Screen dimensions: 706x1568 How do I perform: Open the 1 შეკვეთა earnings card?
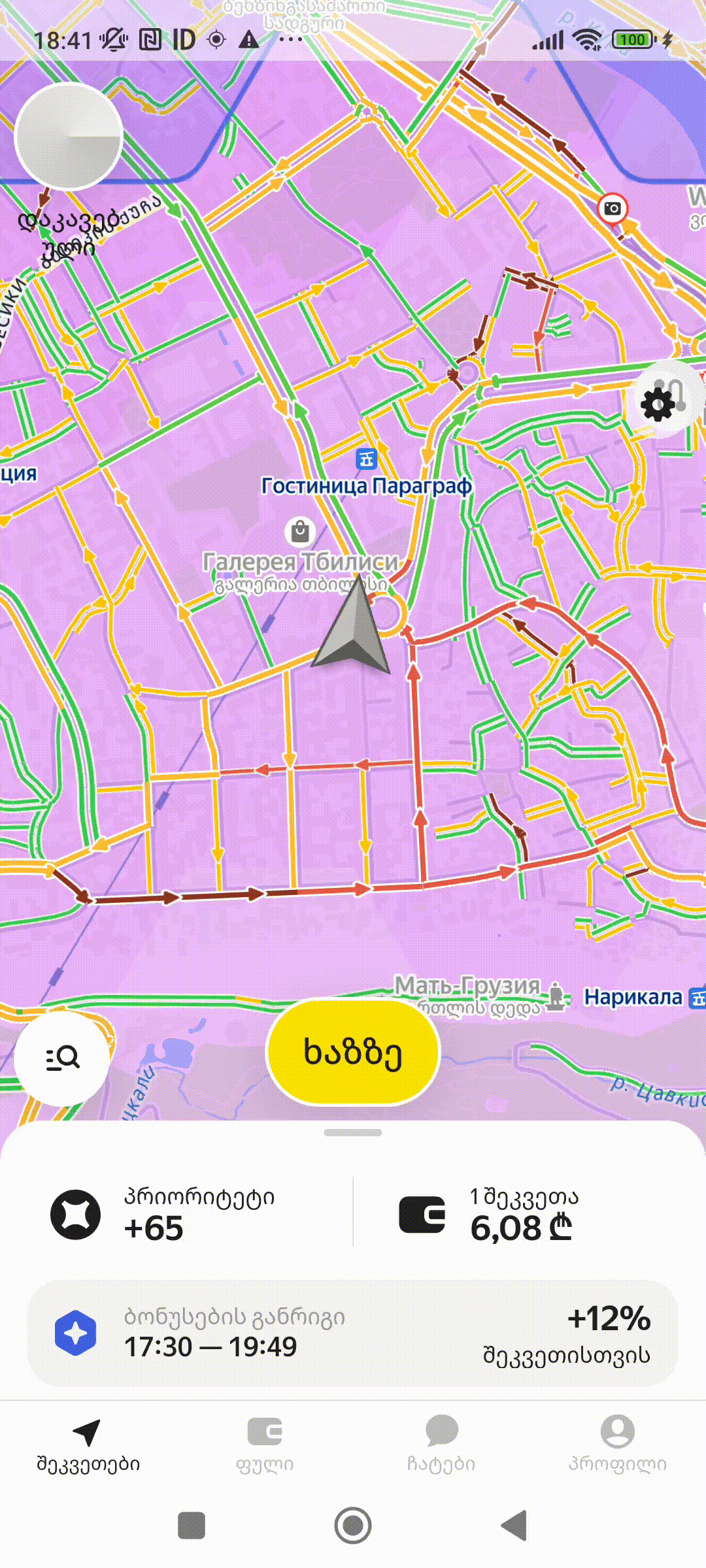tap(523, 1214)
